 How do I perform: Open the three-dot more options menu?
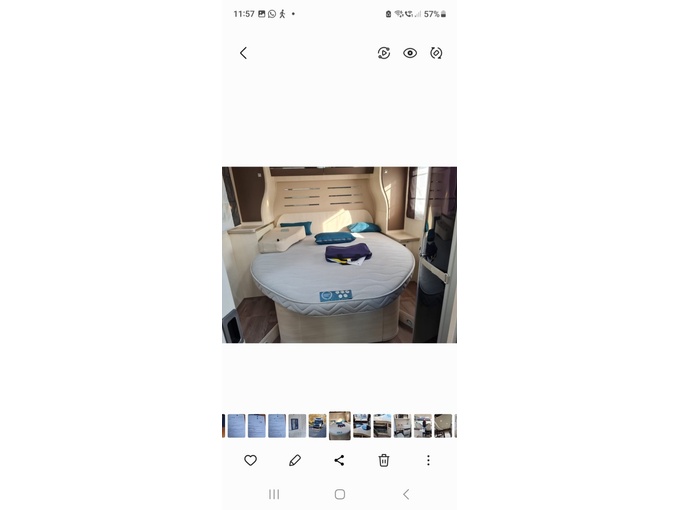point(428,460)
